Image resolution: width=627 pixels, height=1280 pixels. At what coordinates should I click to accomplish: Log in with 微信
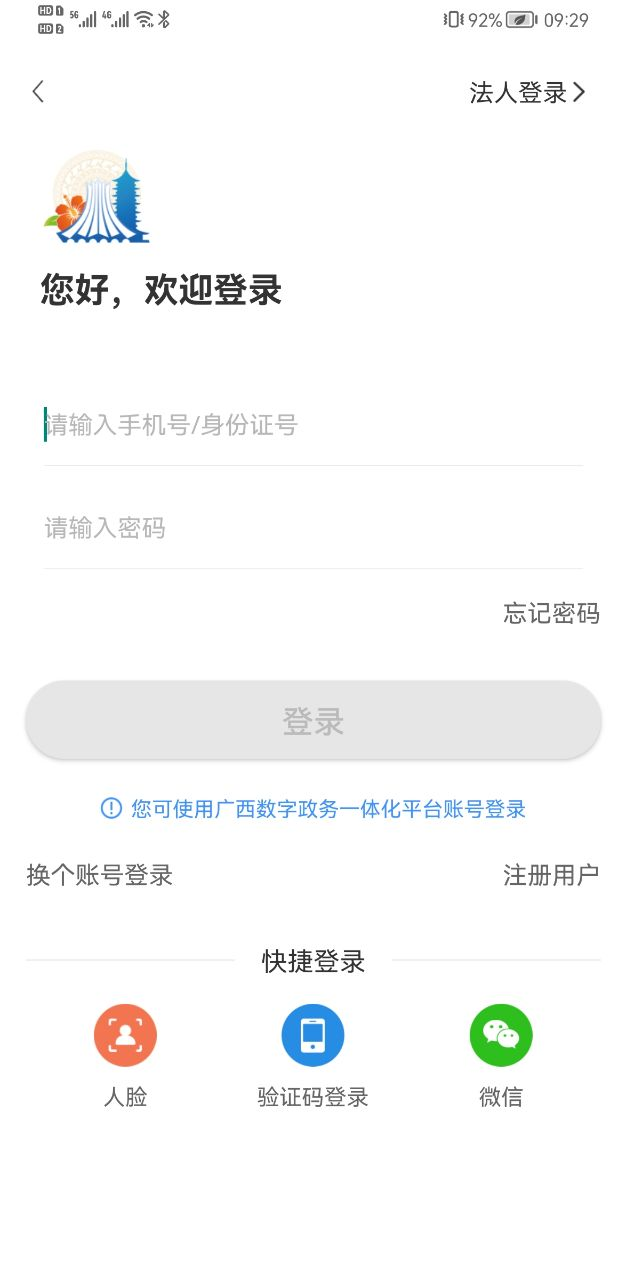tap(501, 1036)
